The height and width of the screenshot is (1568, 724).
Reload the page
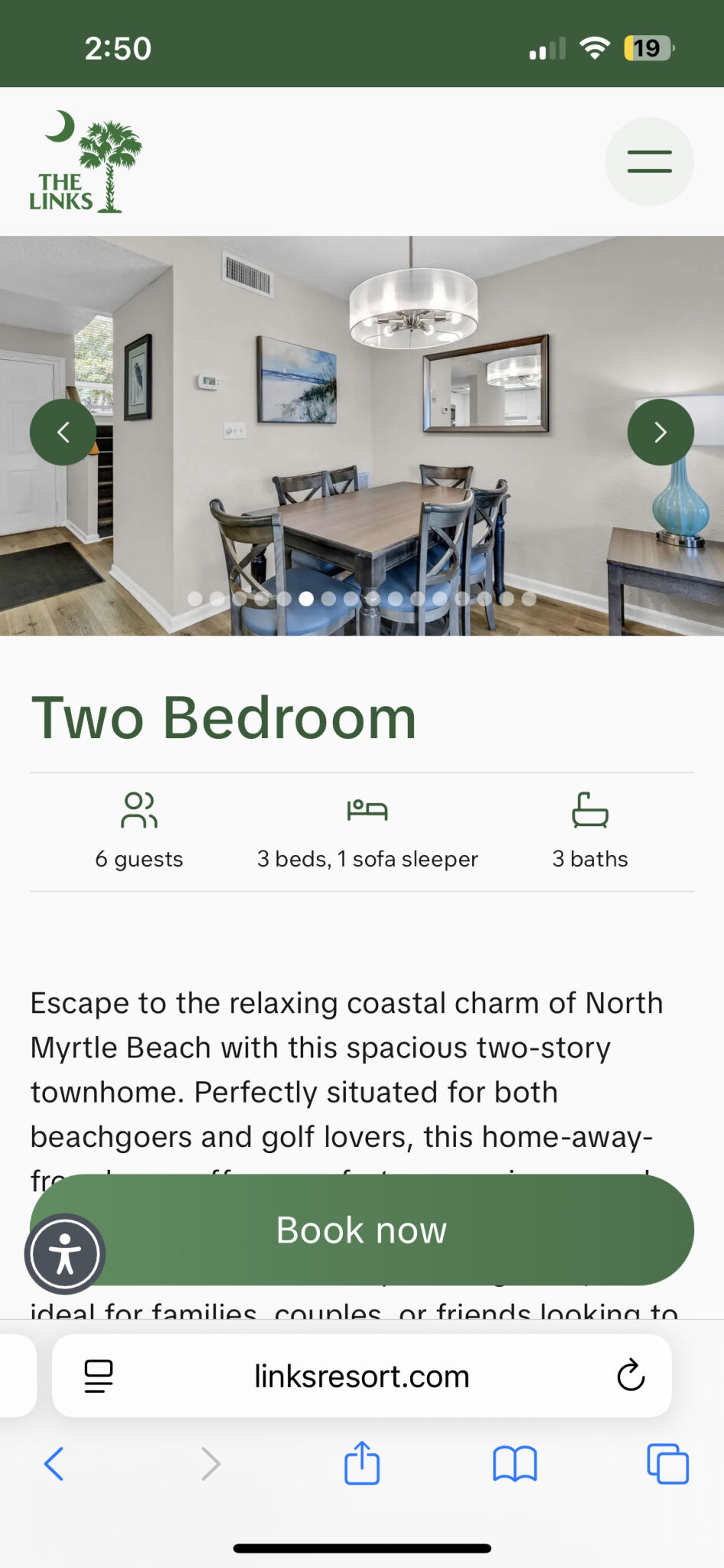[631, 1377]
